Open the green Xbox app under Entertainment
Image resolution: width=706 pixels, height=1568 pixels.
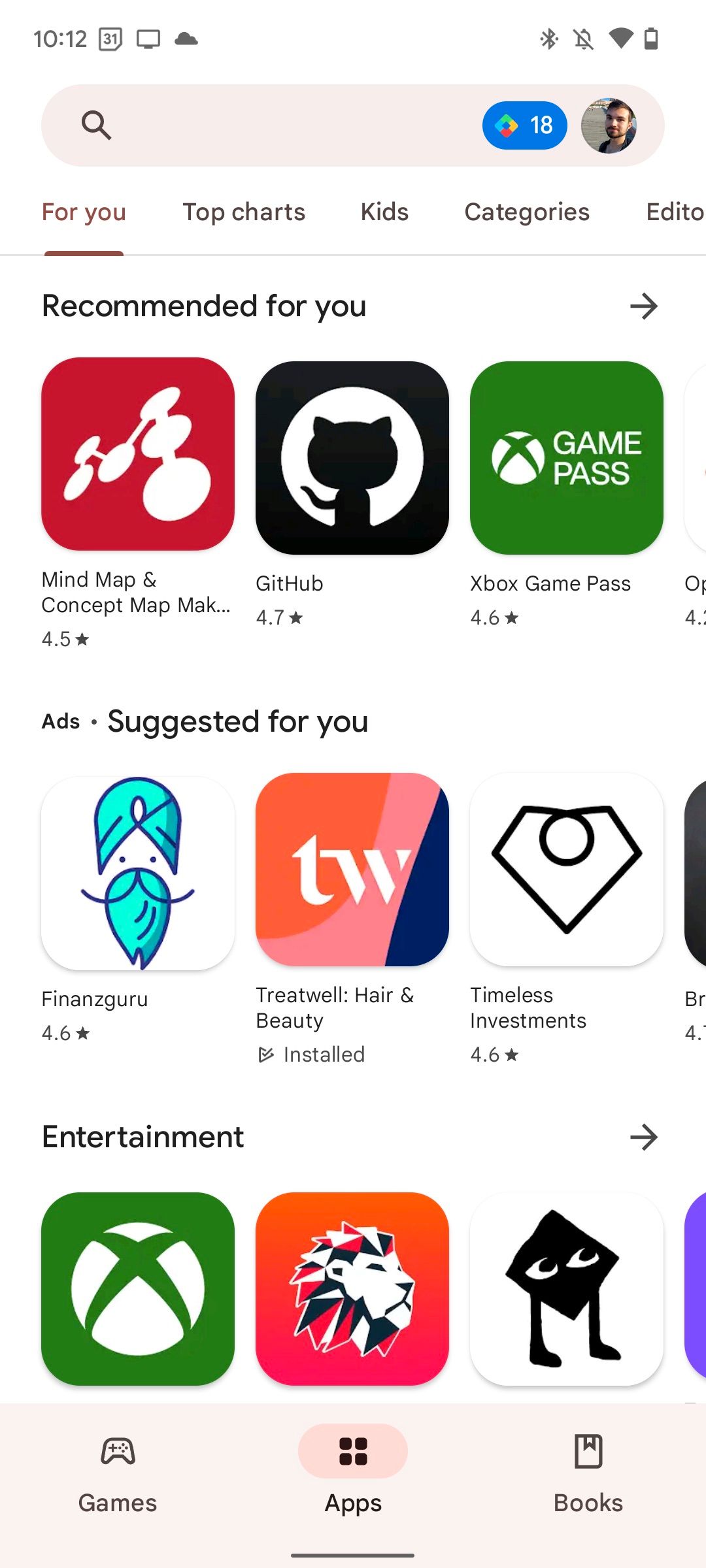pos(138,1288)
